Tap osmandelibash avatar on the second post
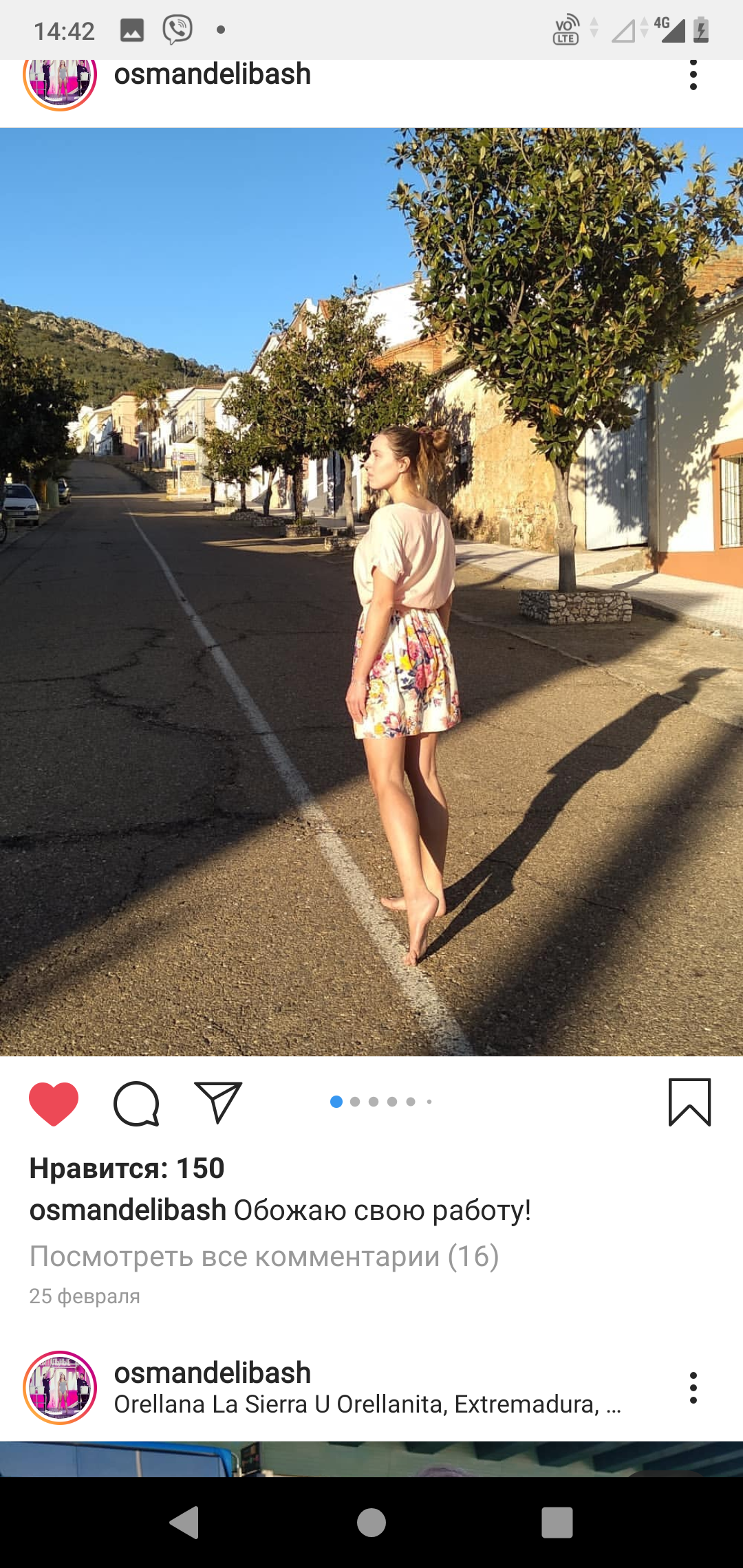The image size is (743, 1568). [60, 1387]
